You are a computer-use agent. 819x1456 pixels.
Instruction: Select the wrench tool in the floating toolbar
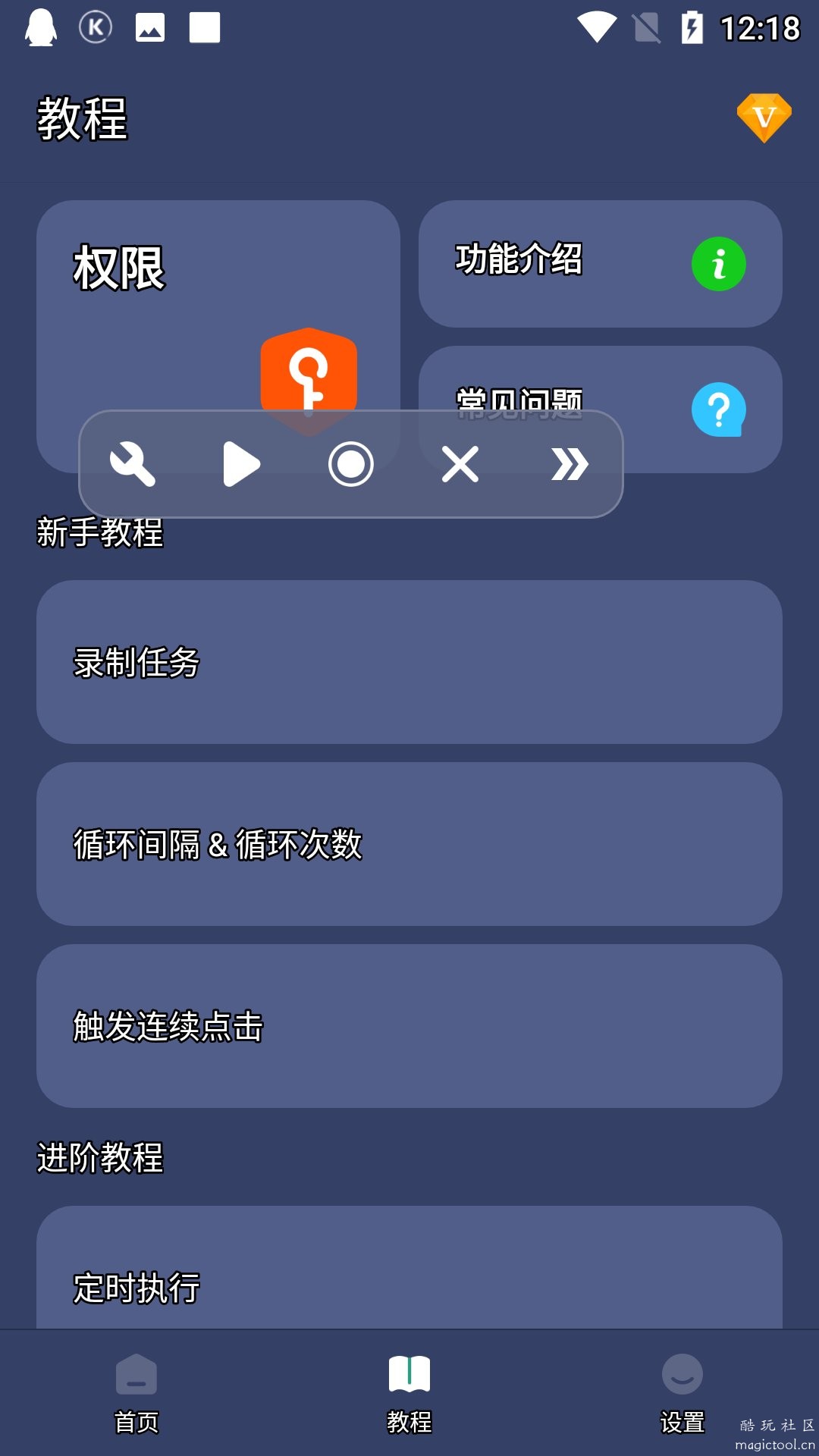(133, 465)
